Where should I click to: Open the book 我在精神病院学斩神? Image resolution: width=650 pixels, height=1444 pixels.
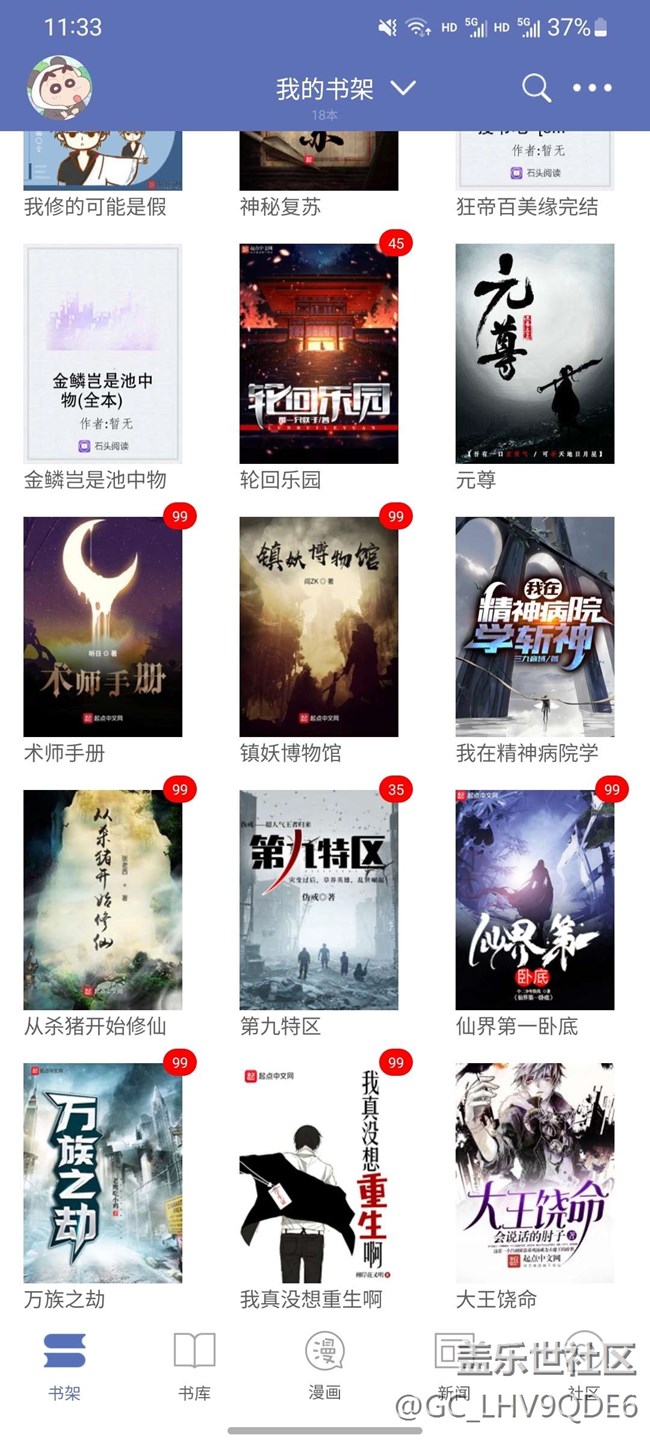point(535,627)
